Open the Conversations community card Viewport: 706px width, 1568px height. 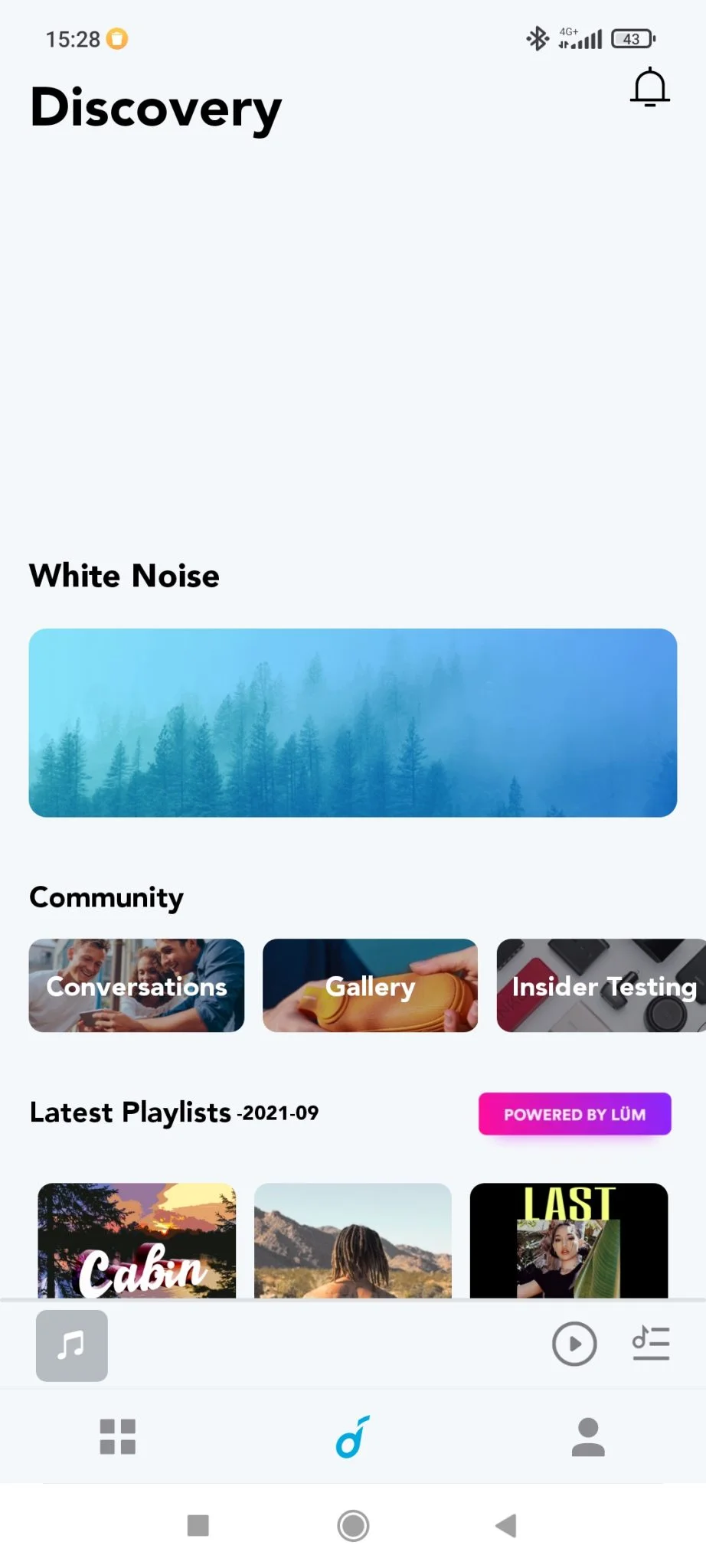point(136,985)
